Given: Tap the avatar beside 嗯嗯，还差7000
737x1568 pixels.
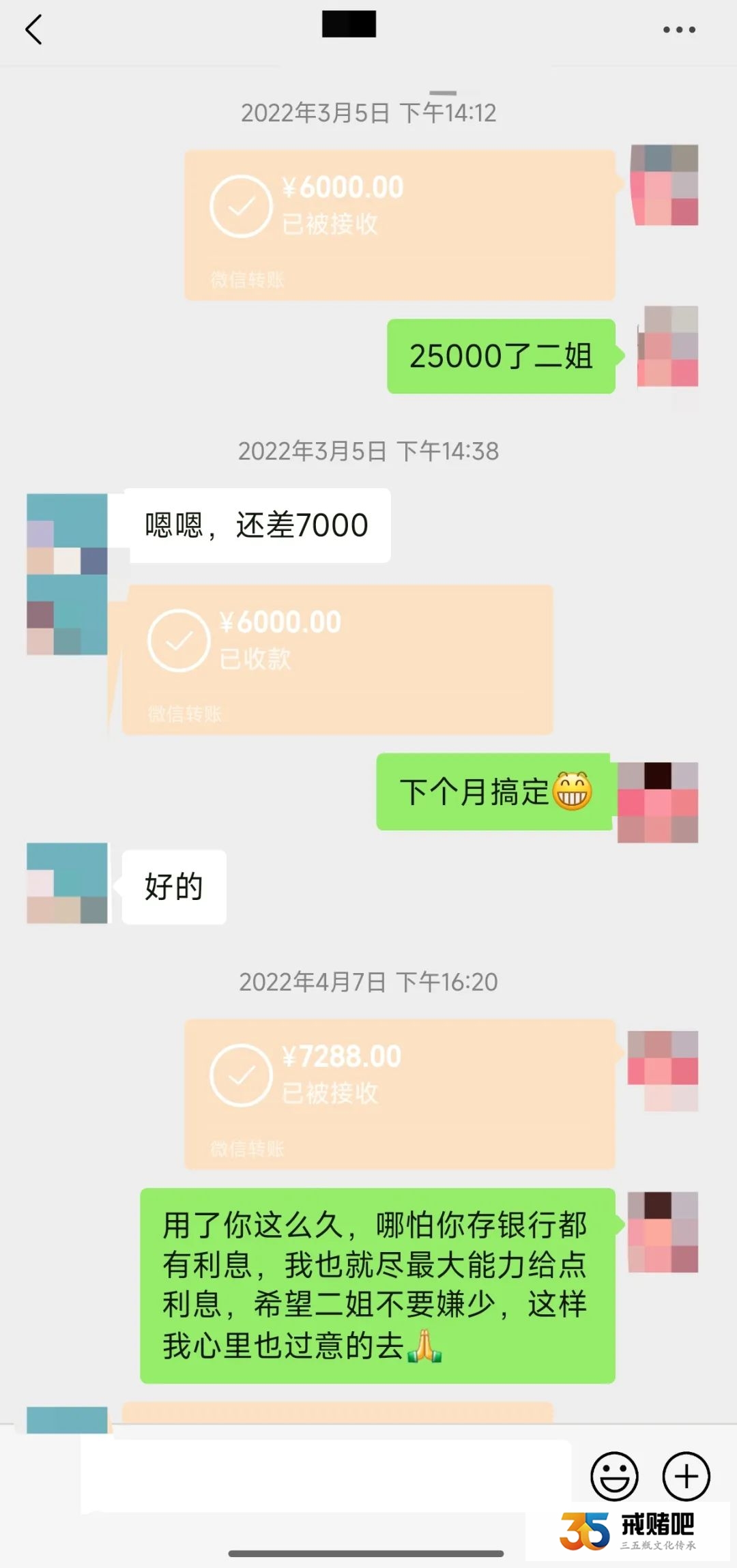Looking at the screenshot, I should (67, 534).
